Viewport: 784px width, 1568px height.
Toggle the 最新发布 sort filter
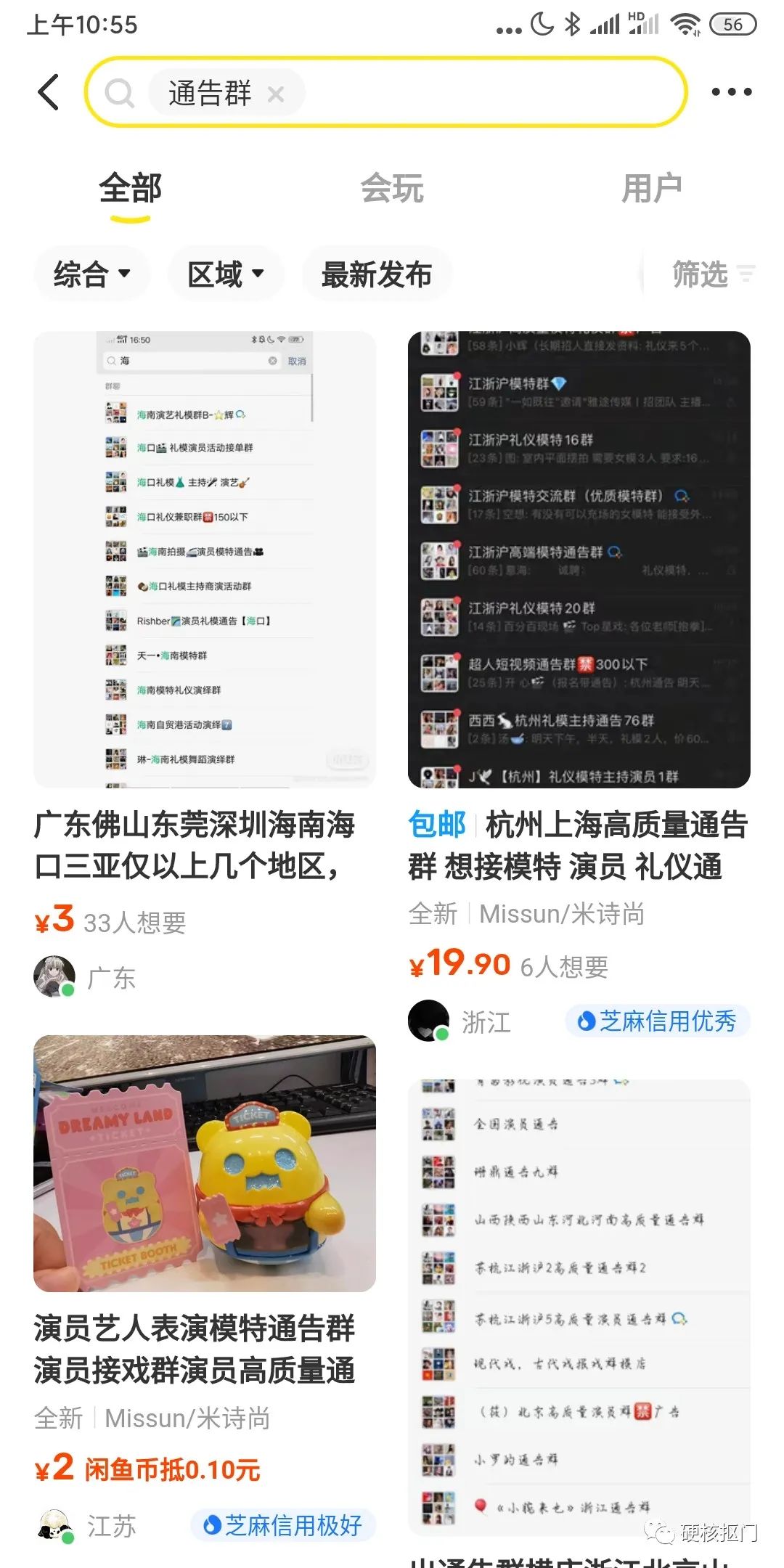click(377, 274)
